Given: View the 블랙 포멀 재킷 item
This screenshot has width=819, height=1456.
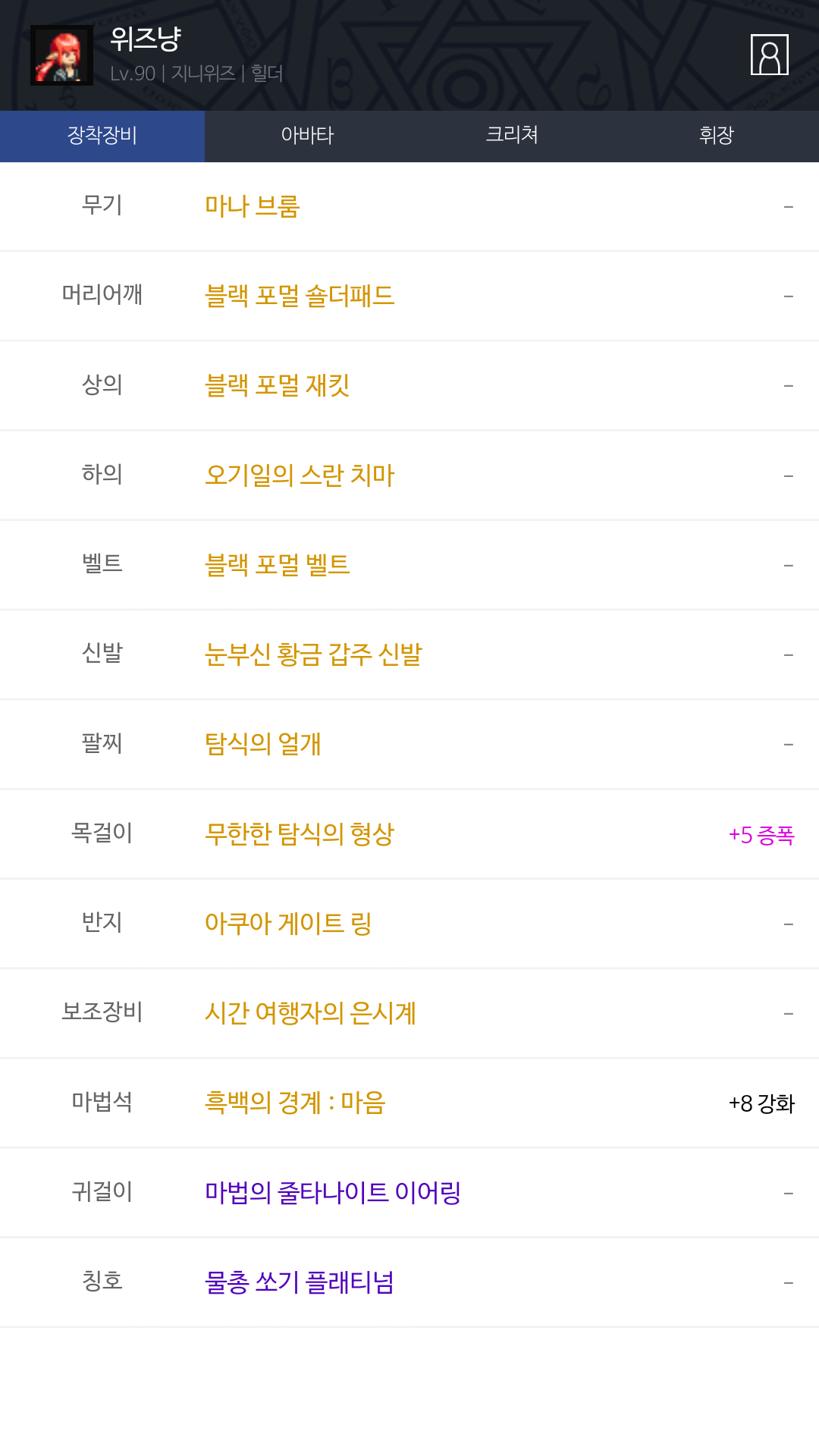Looking at the screenshot, I should (x=277, y=385).
